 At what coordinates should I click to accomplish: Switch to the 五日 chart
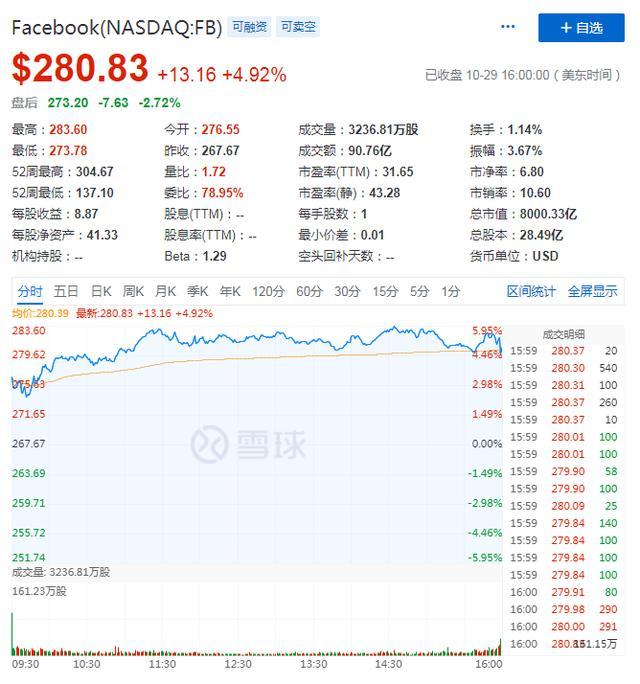tap(66, 291)
